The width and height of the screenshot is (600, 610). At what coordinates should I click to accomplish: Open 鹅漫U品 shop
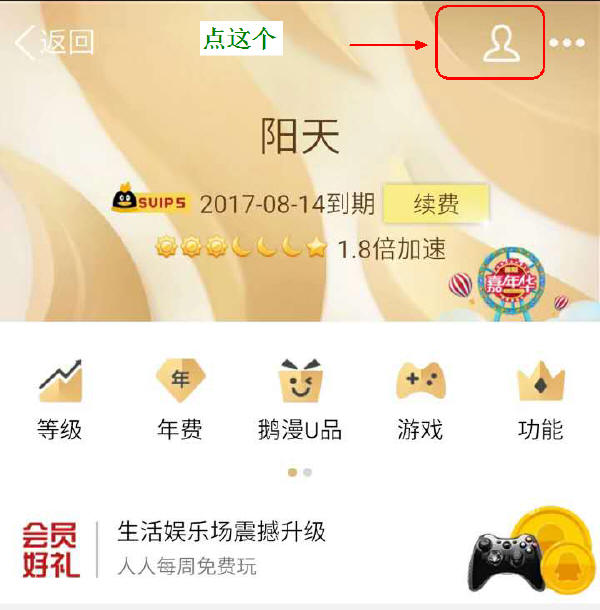coord(300,400)
